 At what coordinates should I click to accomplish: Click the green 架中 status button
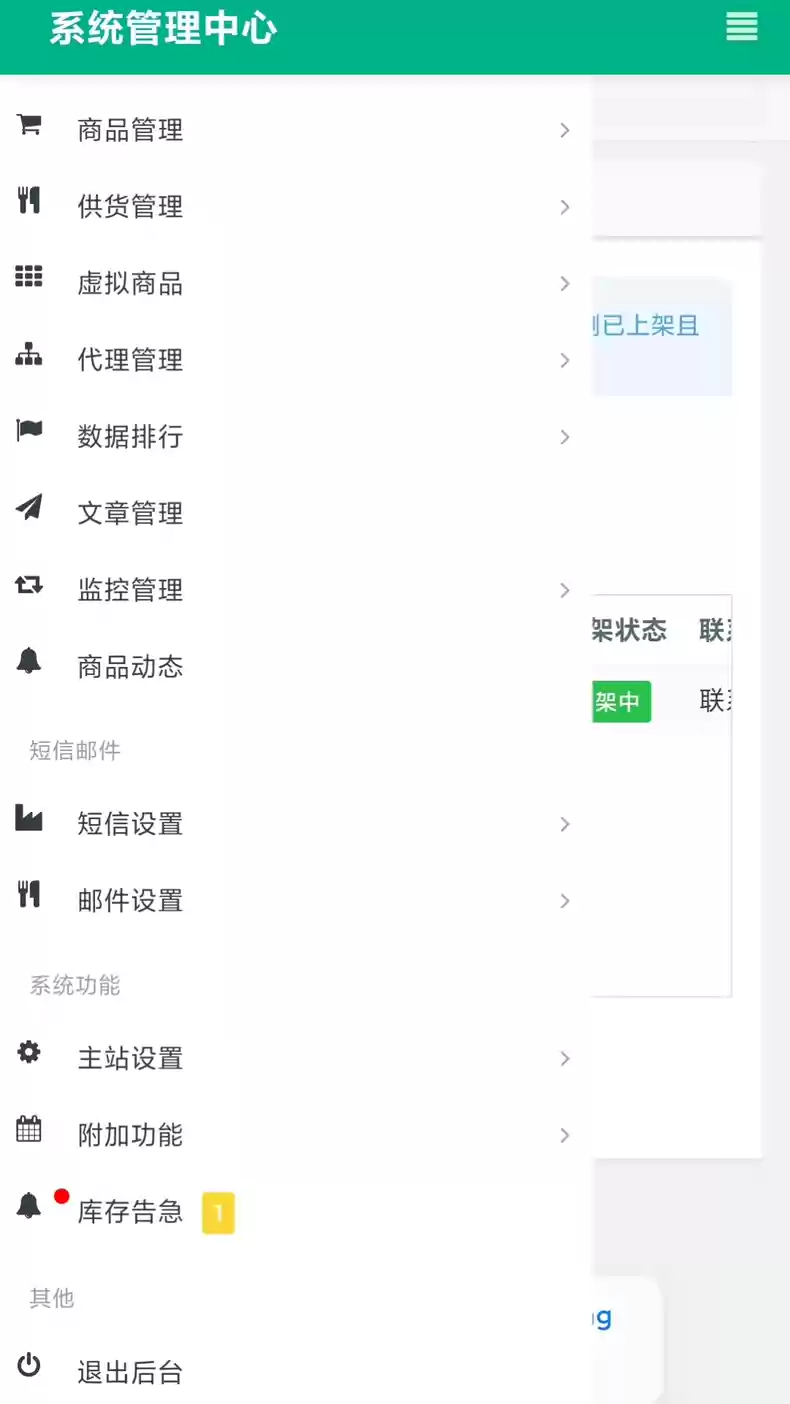click(619, 702)
